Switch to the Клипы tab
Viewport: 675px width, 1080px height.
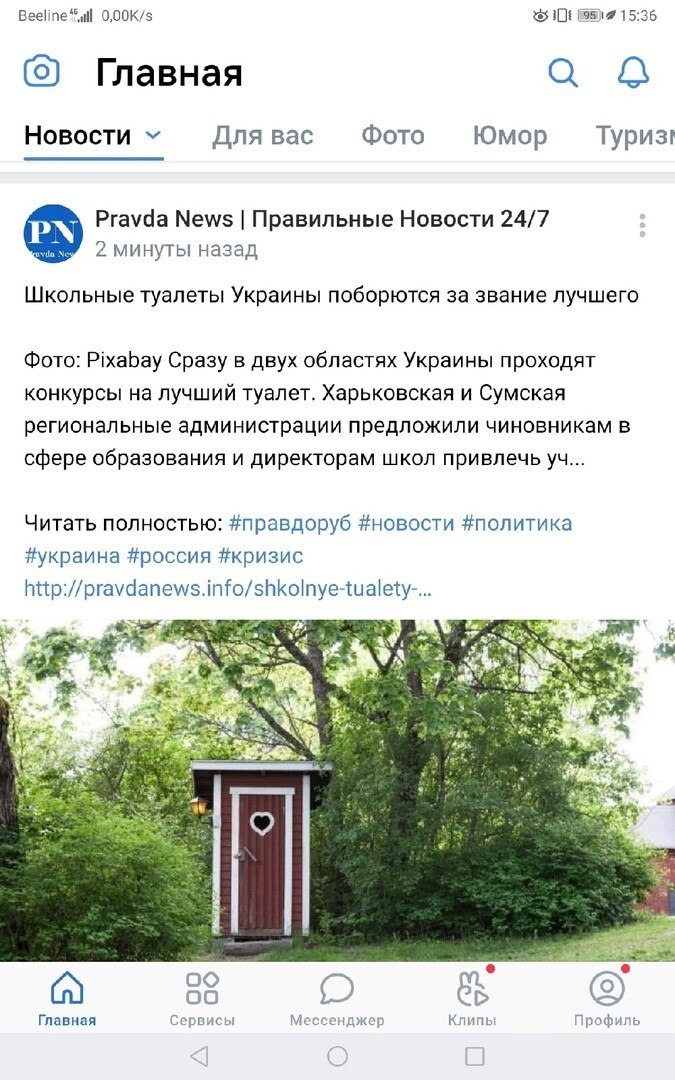click(472, 999)
